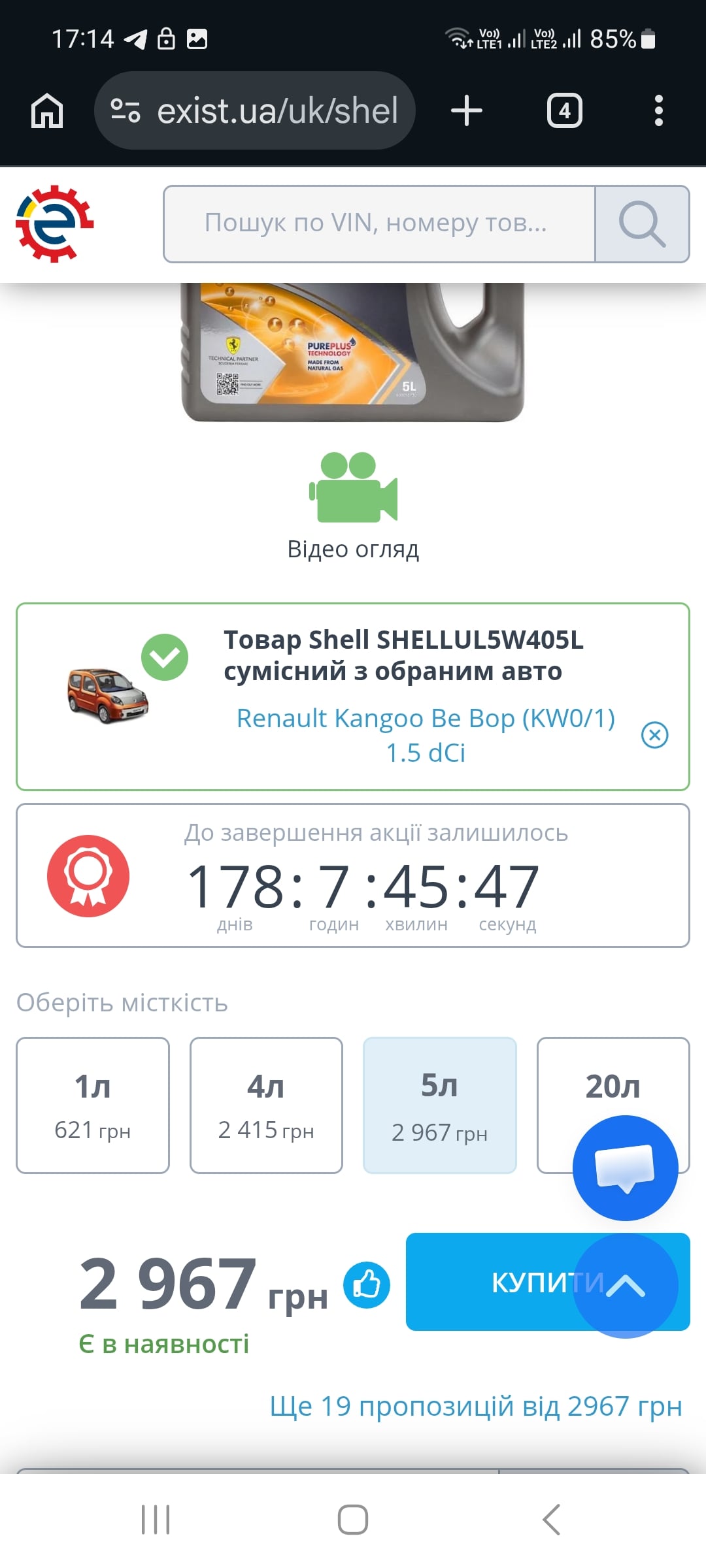The width and height of the screenshot is (706, 1568).
Task: Go to the exist.ua logo homepage
Action: 55,224
